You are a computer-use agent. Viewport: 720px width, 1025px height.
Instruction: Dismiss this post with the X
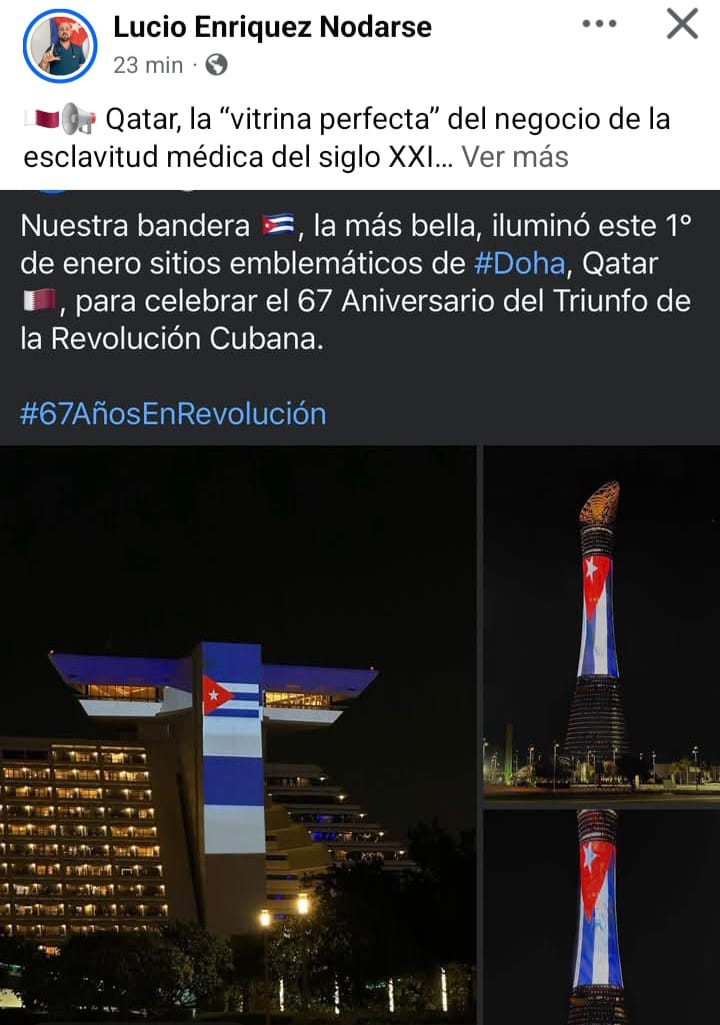682,24
